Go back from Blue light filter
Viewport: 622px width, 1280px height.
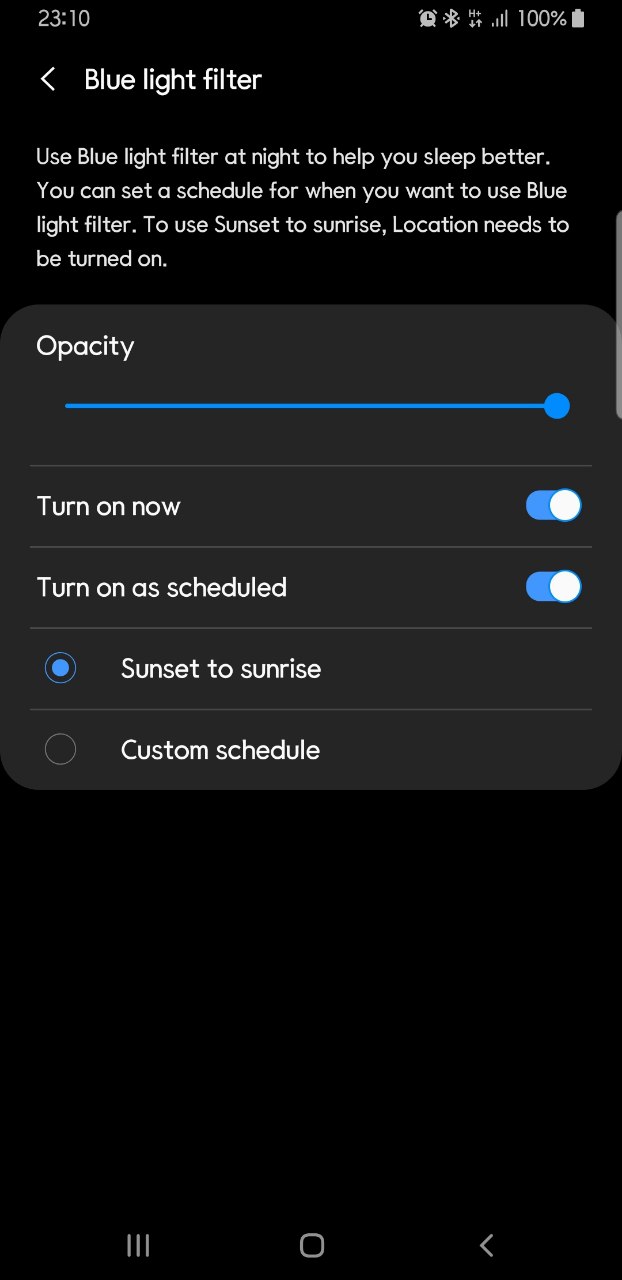(48, 80)
